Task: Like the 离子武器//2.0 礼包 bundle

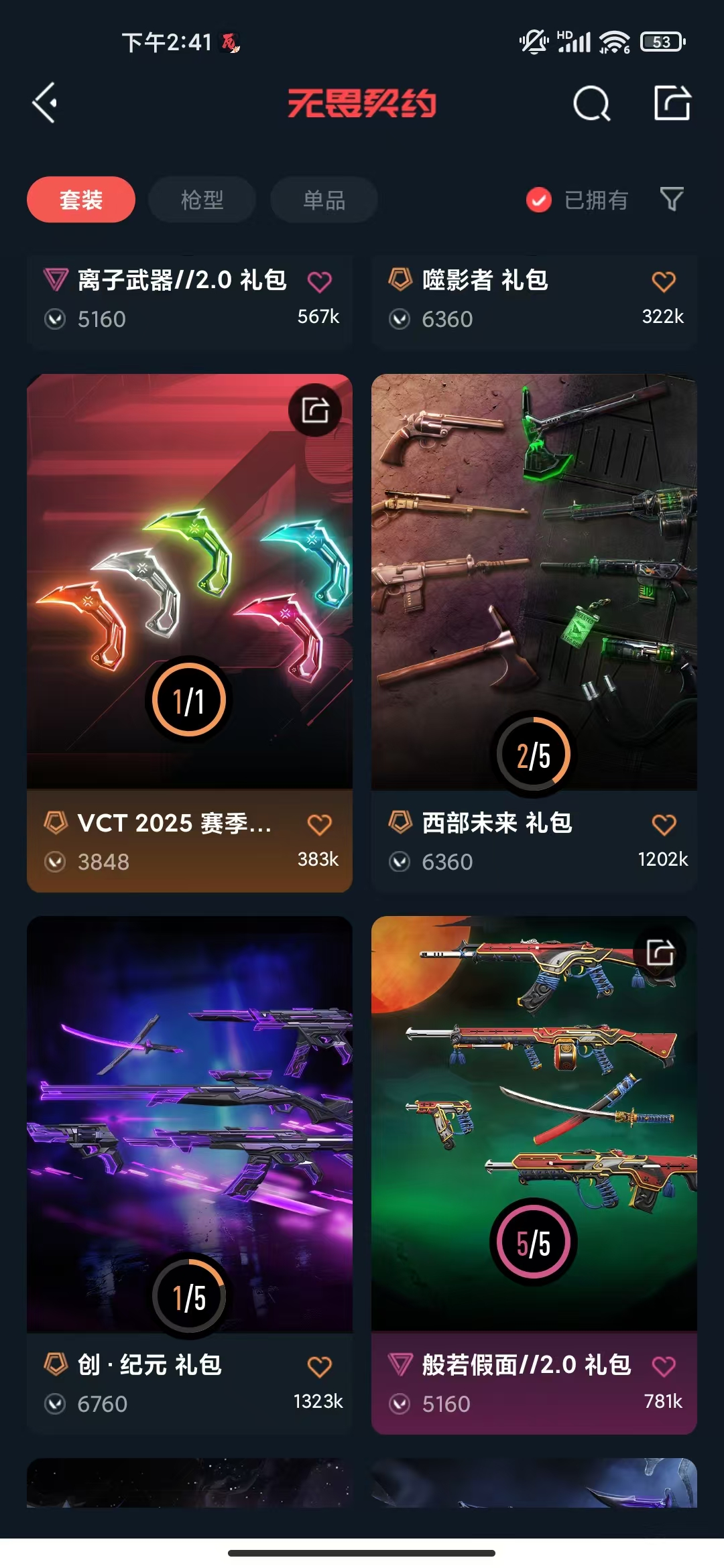Action: (320, 281)
